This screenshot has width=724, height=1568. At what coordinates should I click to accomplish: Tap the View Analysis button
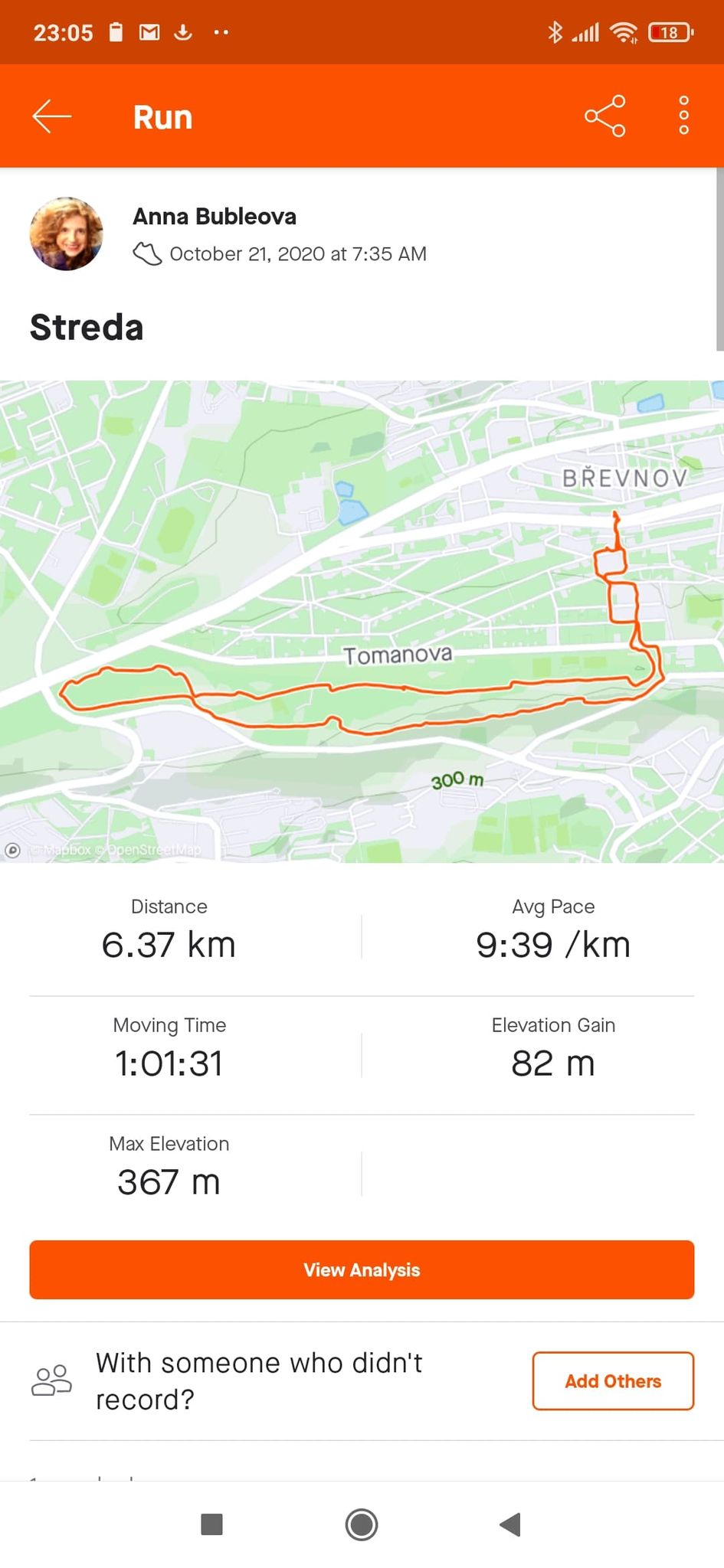click(x=362, y=1270)
